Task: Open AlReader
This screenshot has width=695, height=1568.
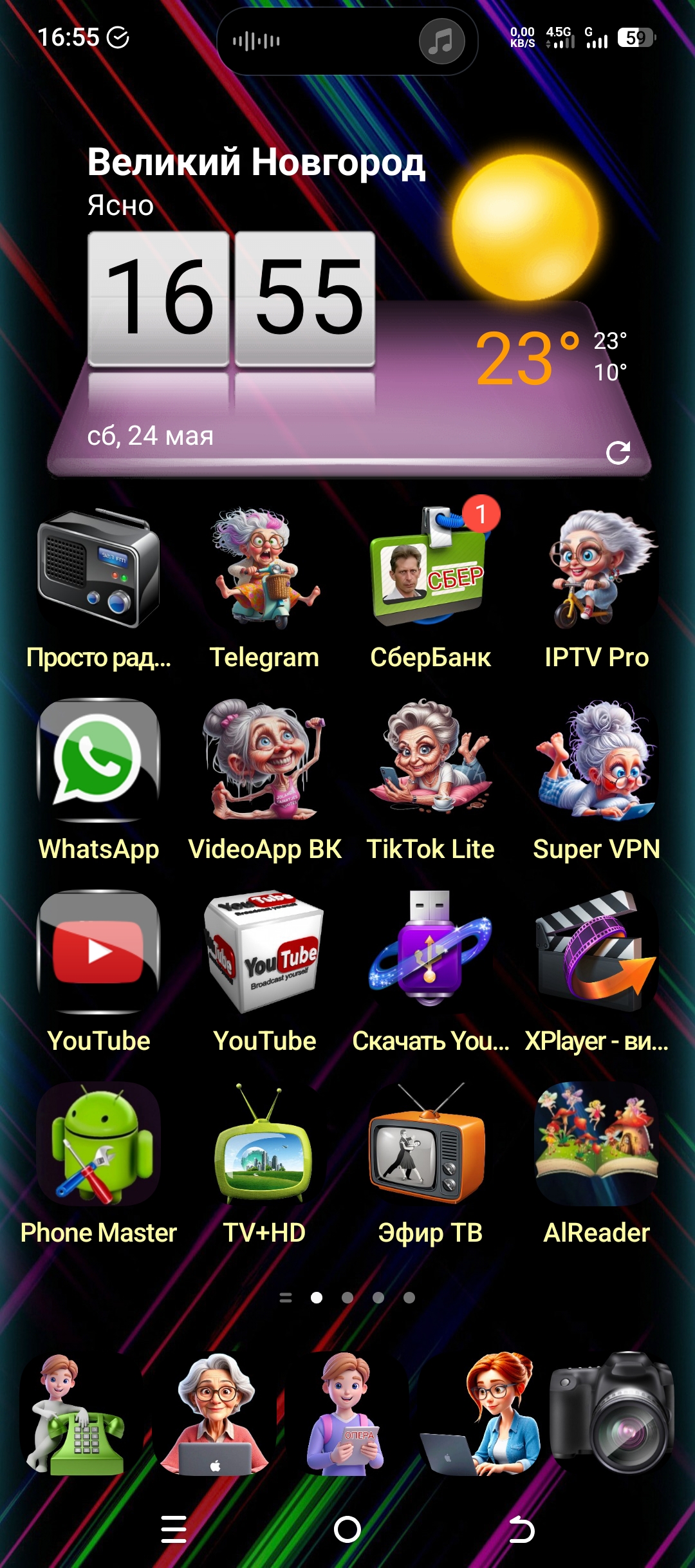Action: pos(597,1144)
